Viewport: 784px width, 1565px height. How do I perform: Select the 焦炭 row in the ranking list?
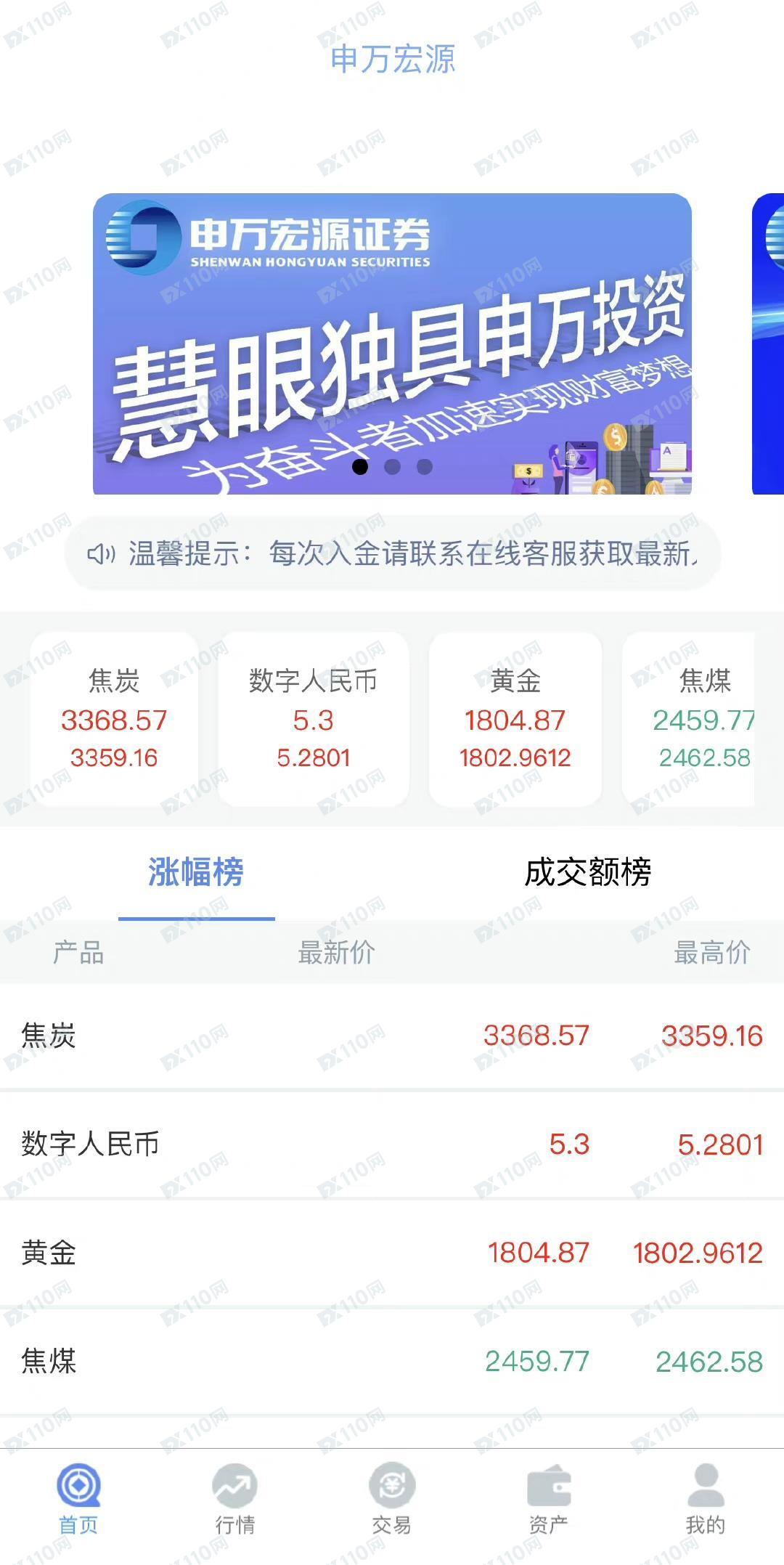pyautogui.click(x=392, y=1036)
